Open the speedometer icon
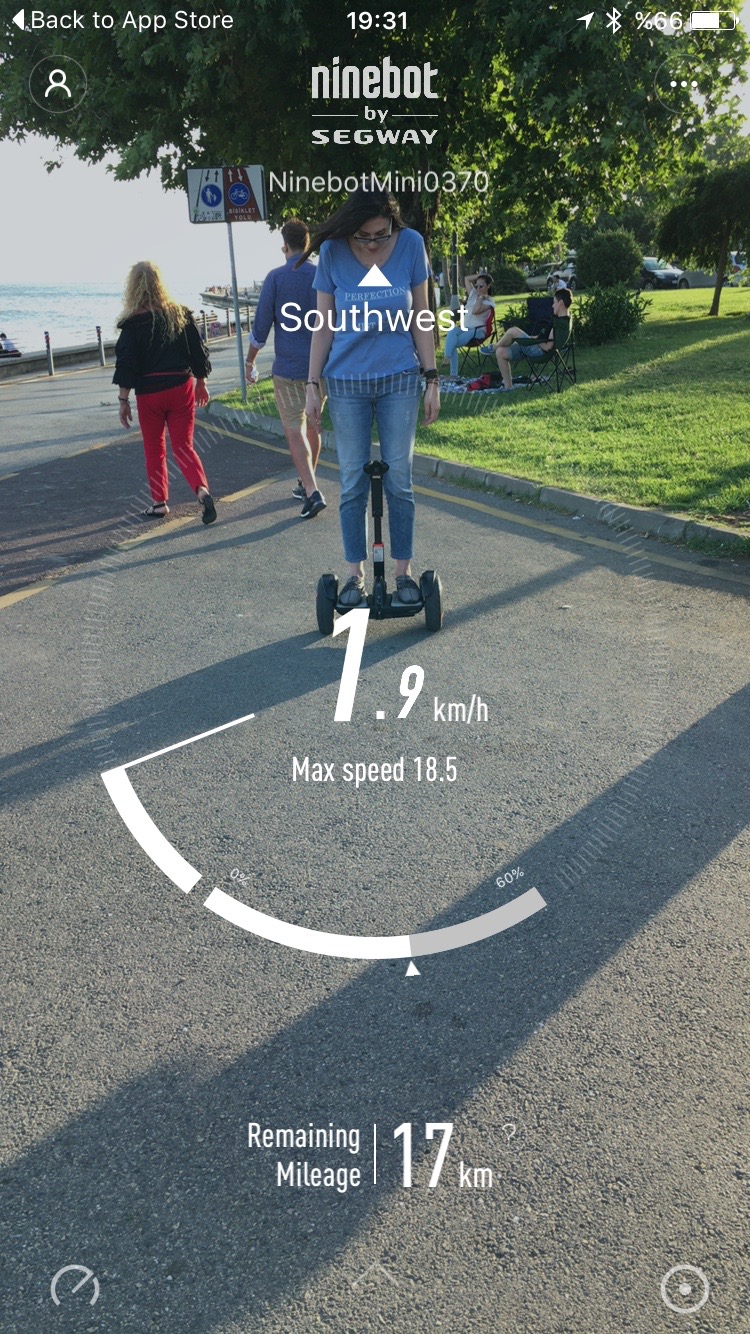The width and height of the screenshot is (750, 1334). pos(75,1289)
